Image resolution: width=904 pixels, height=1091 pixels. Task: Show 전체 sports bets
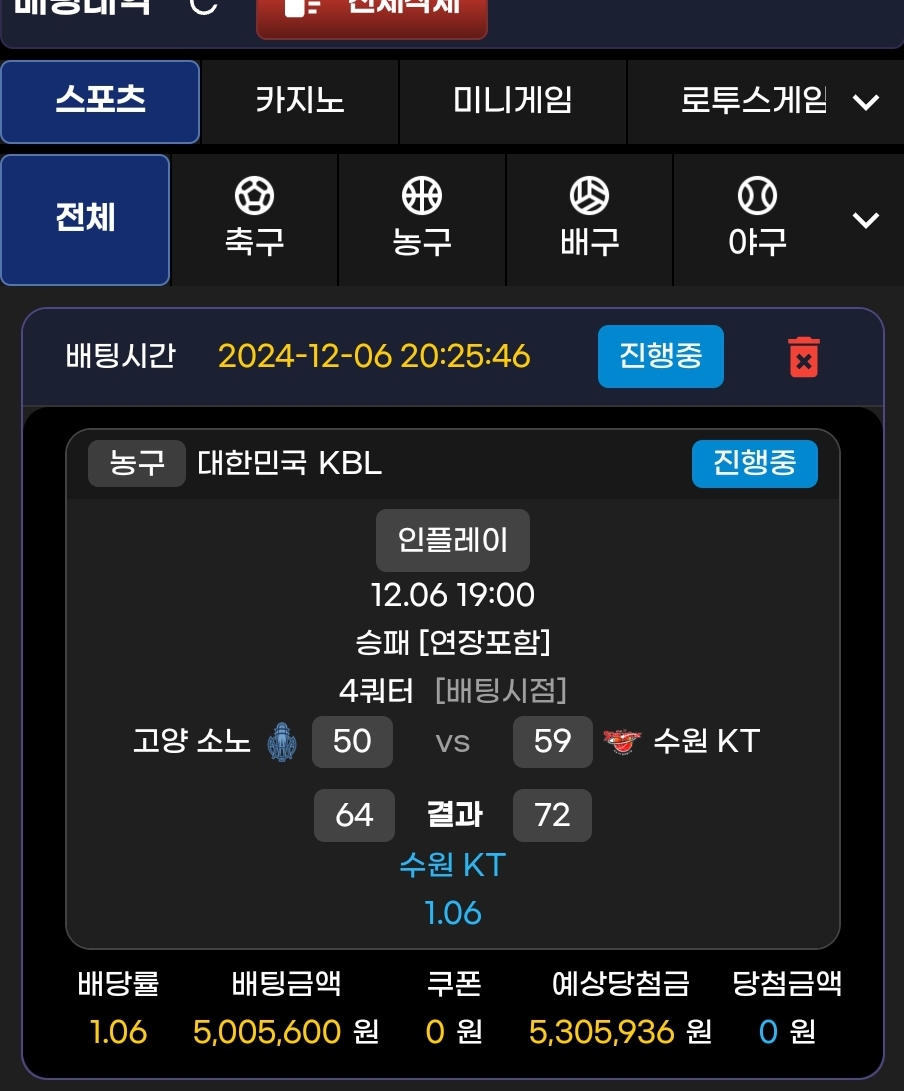tap(86, 219)
